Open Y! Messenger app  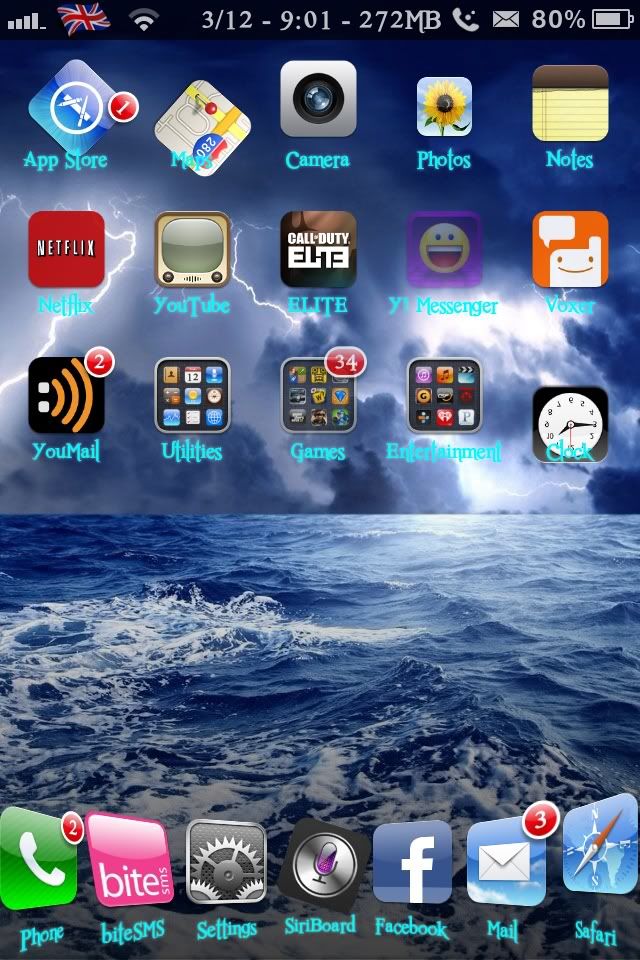444,249
